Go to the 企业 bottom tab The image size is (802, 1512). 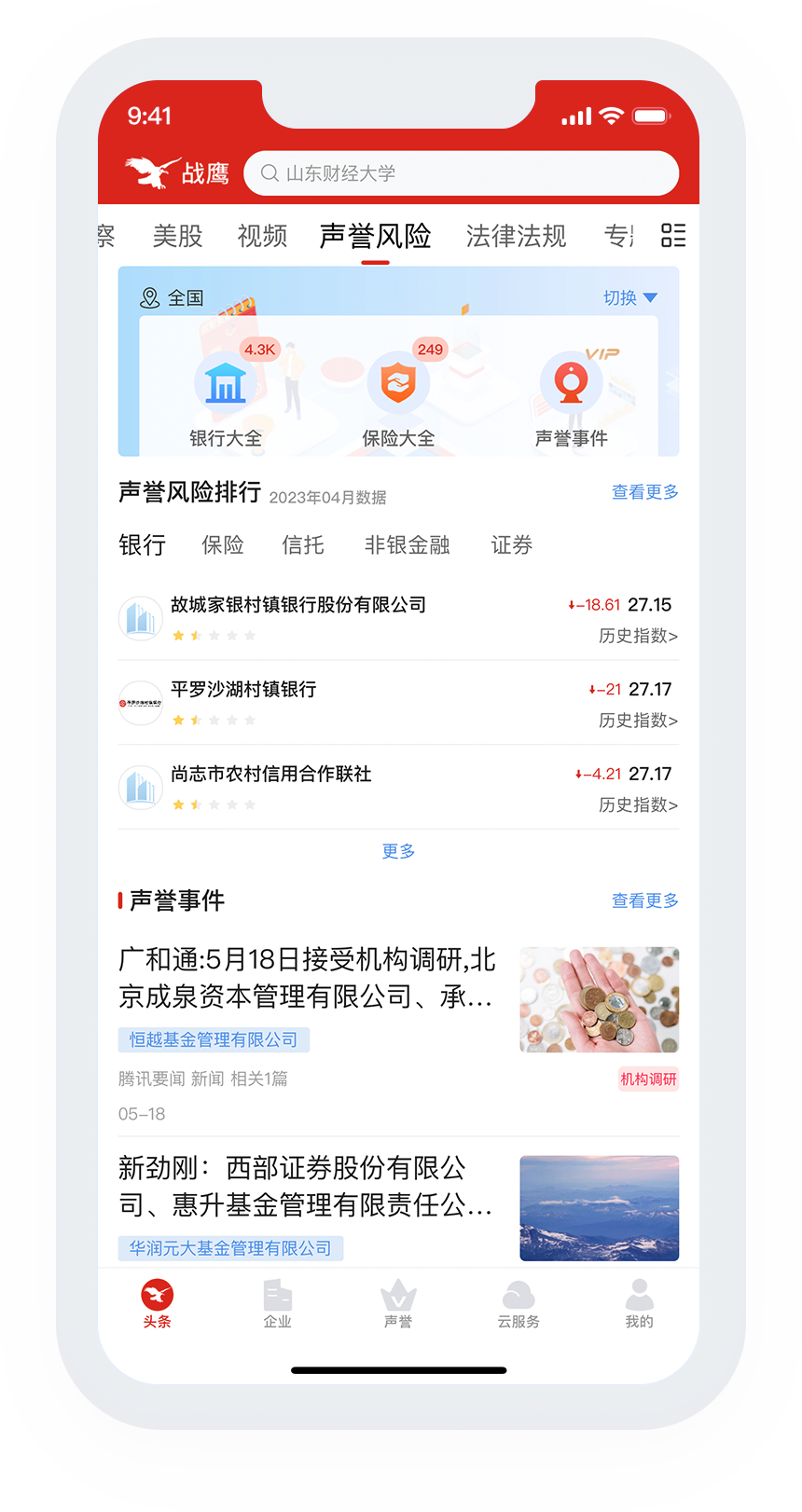(x=277, y=1303)
